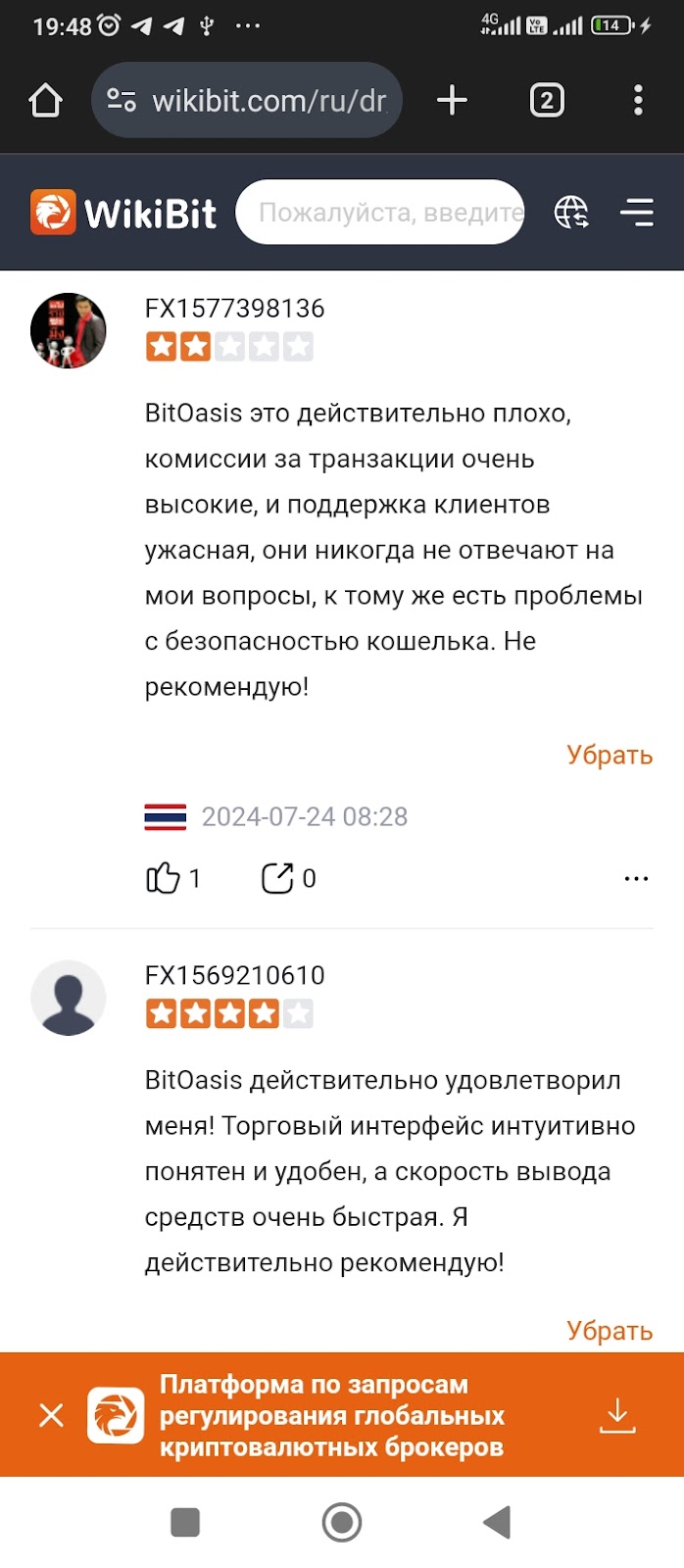Tap the WikiBit logo to go home
Screen dimensions: 684x1568
click(123, 212)
